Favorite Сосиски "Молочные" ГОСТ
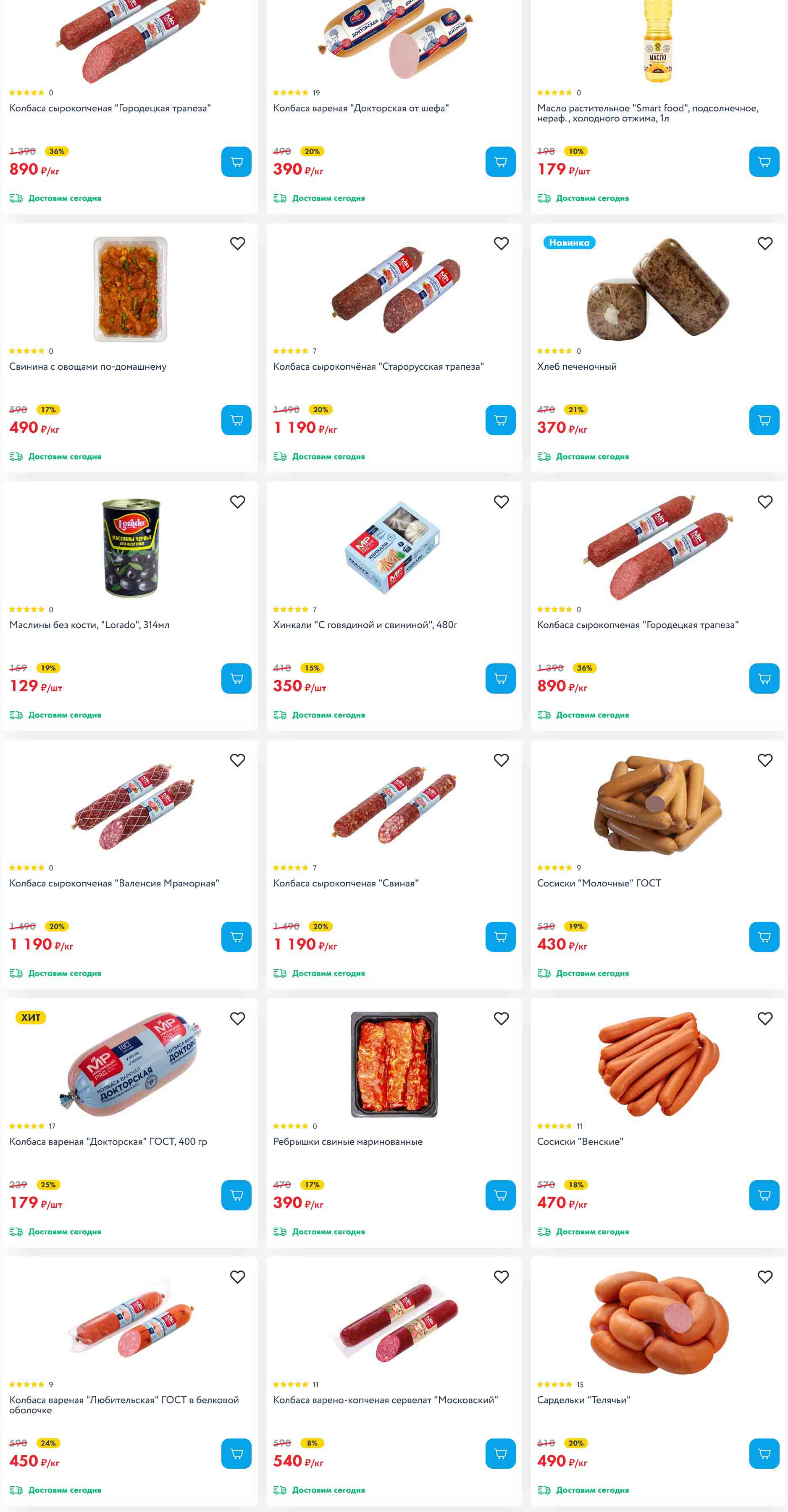The width and height of the screenshot is (788, 1512). tap(764, 760)
